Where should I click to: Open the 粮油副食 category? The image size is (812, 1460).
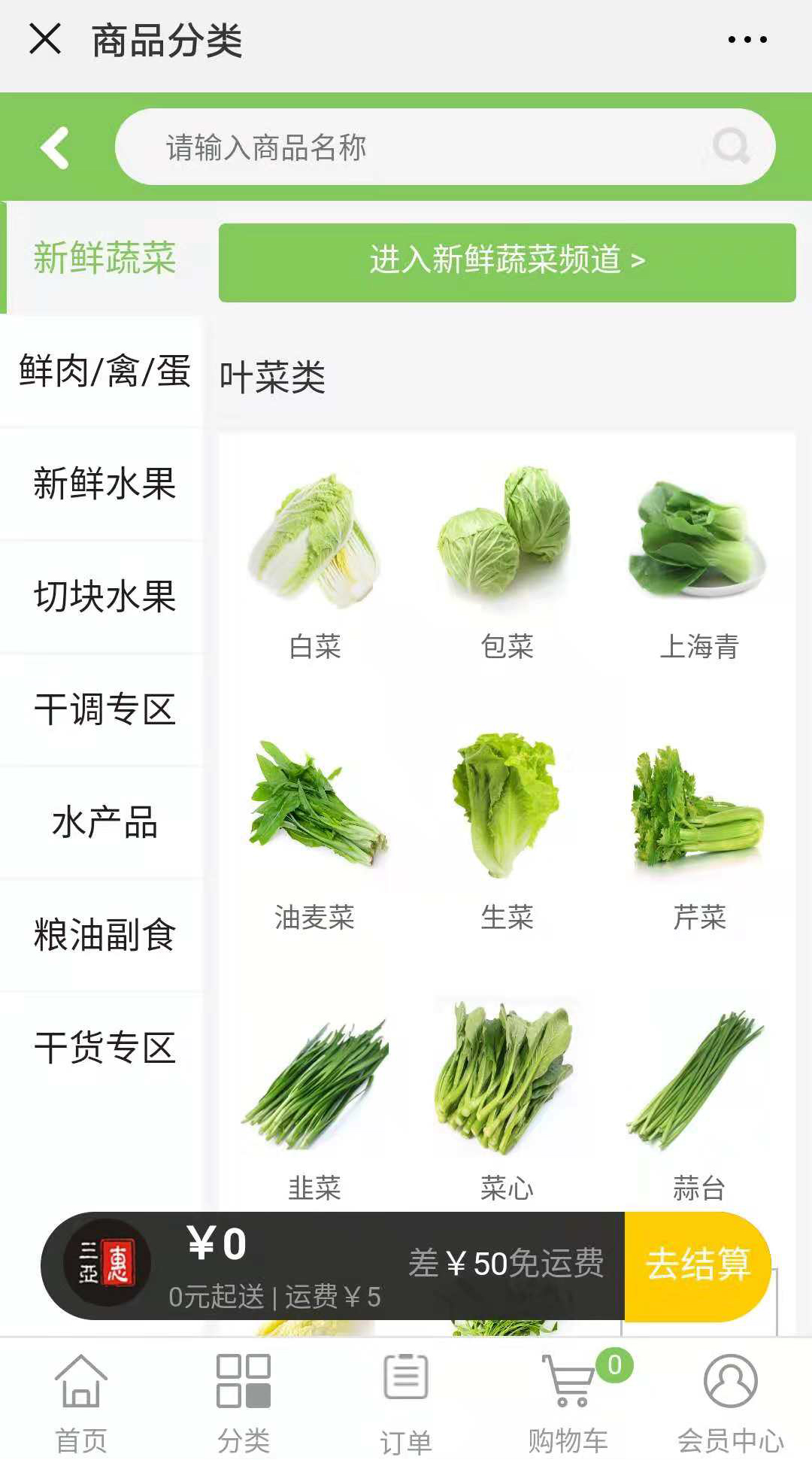tap(104, 935)
